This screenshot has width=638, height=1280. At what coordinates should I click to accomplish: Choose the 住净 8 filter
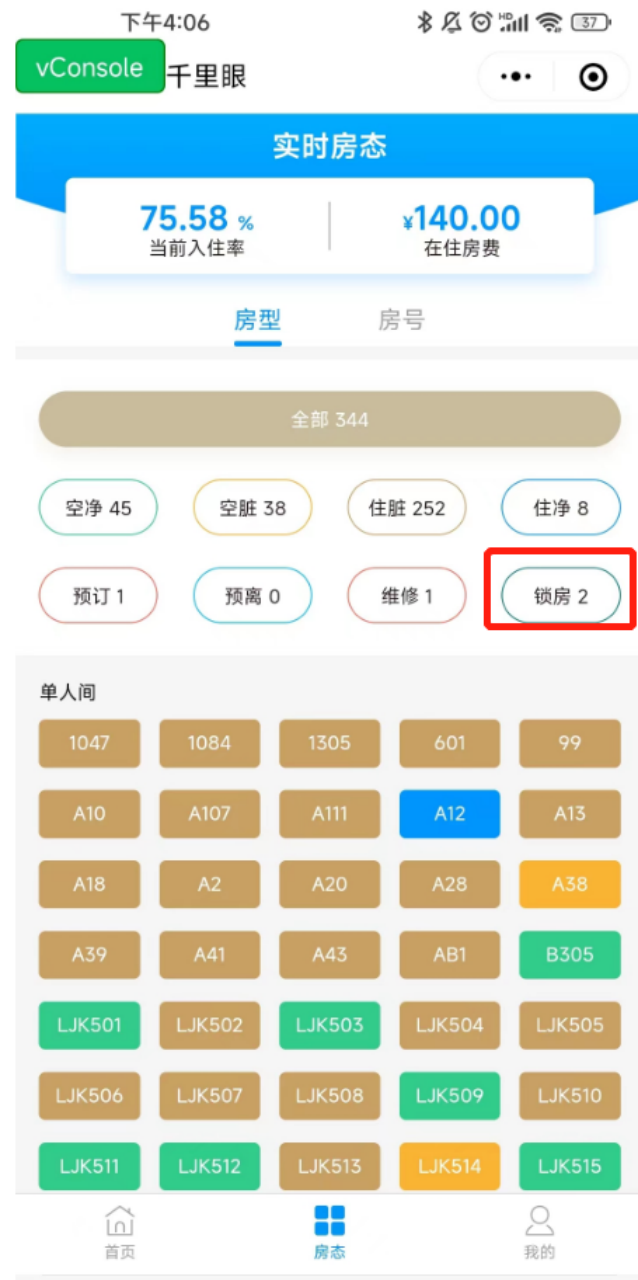point(561,508)
